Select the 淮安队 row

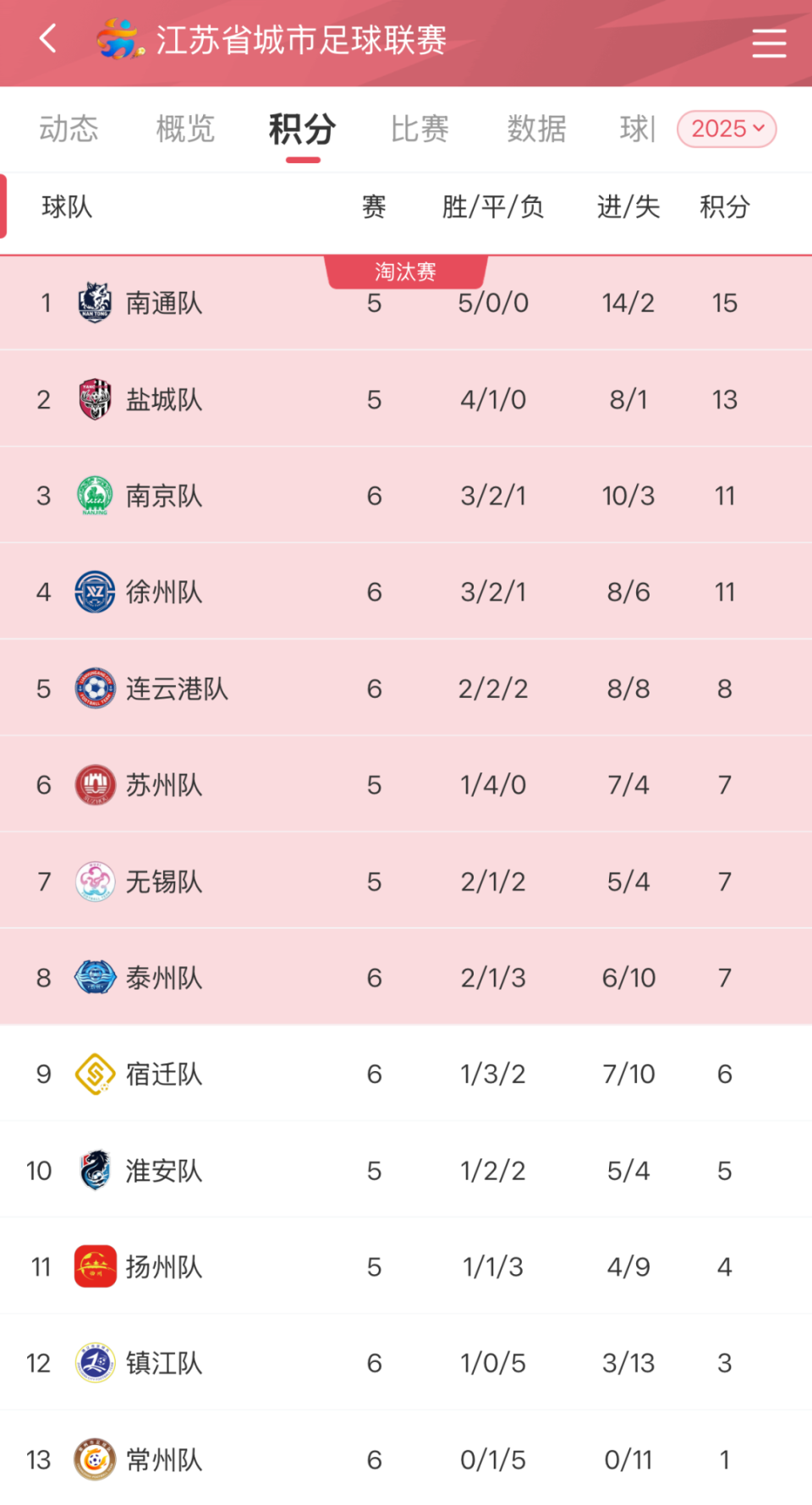pyautogui.click(x=406, y=1171)
